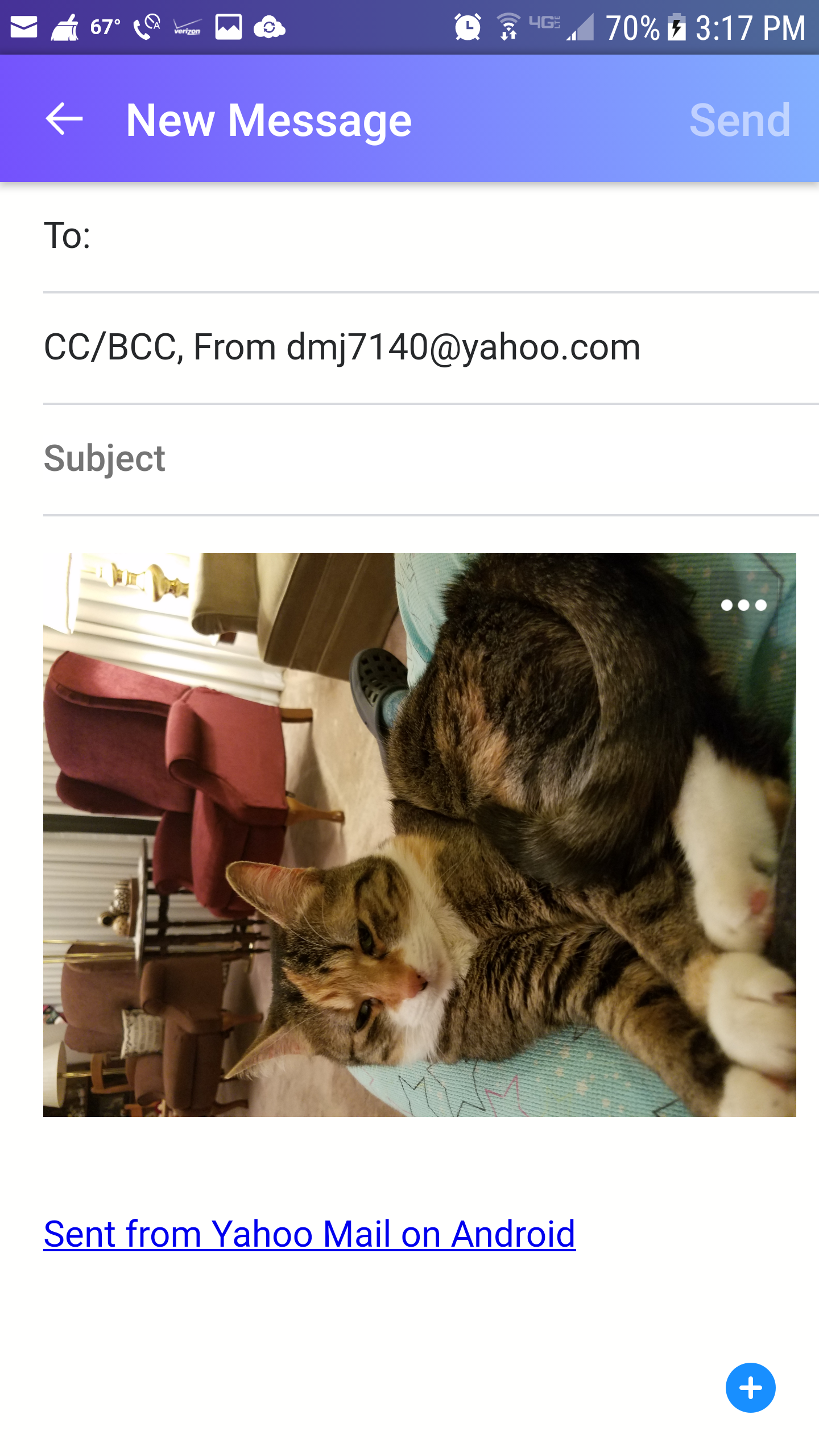Open the Sent from Yahoo Mail link

(309, 1234)
